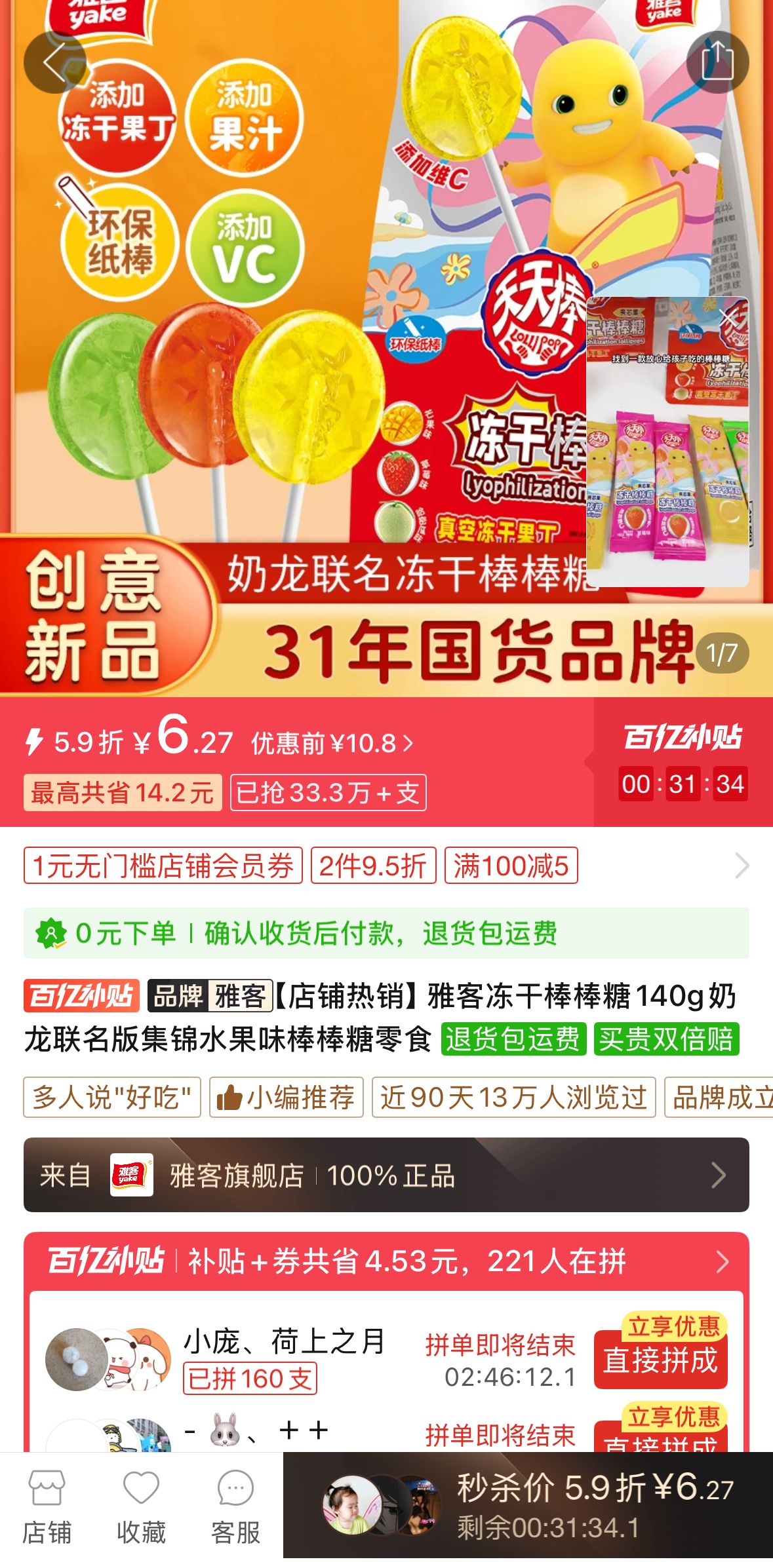773x1568 pixels.
Task: Tap the 近90天13万人浏览过 tag
Action: 513,1097
